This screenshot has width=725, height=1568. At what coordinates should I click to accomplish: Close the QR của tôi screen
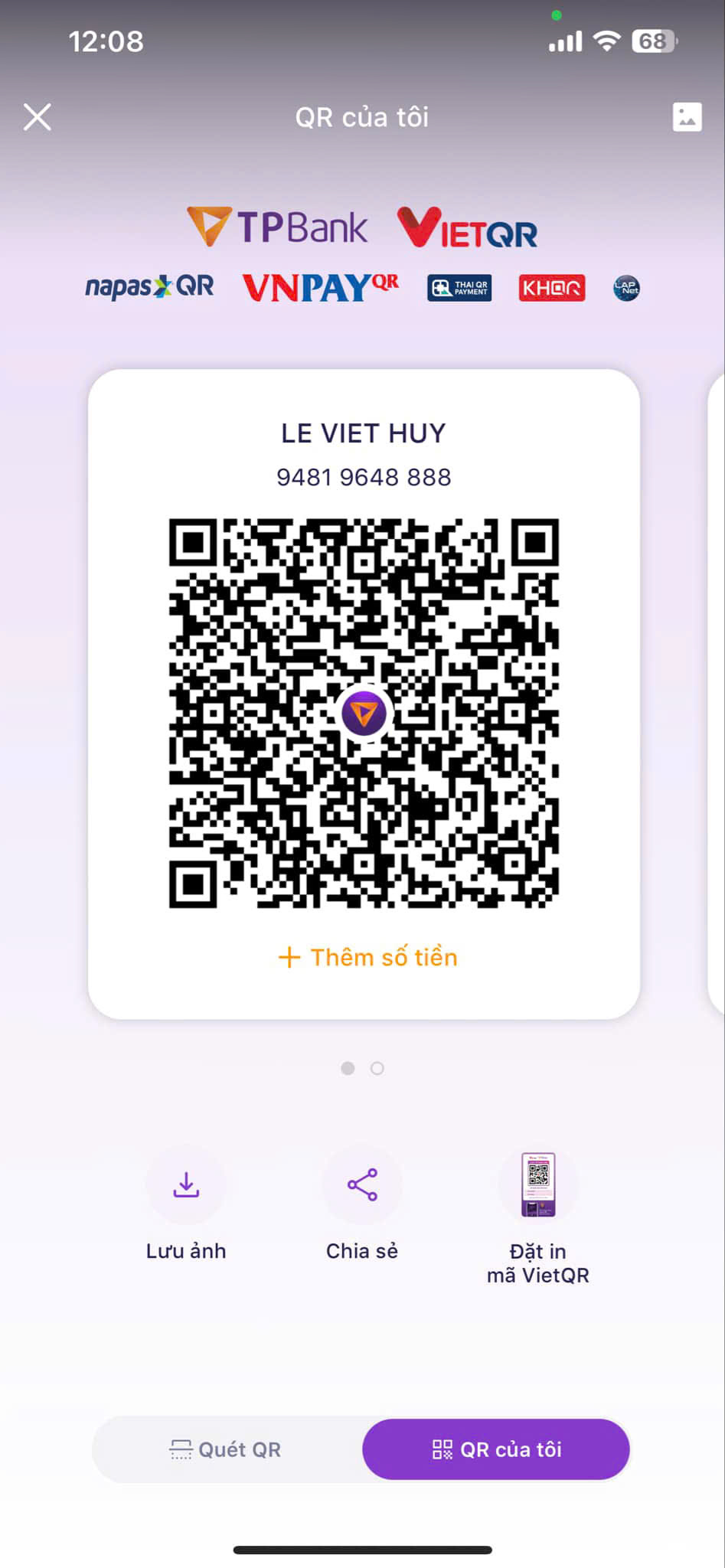coord(37,117)
